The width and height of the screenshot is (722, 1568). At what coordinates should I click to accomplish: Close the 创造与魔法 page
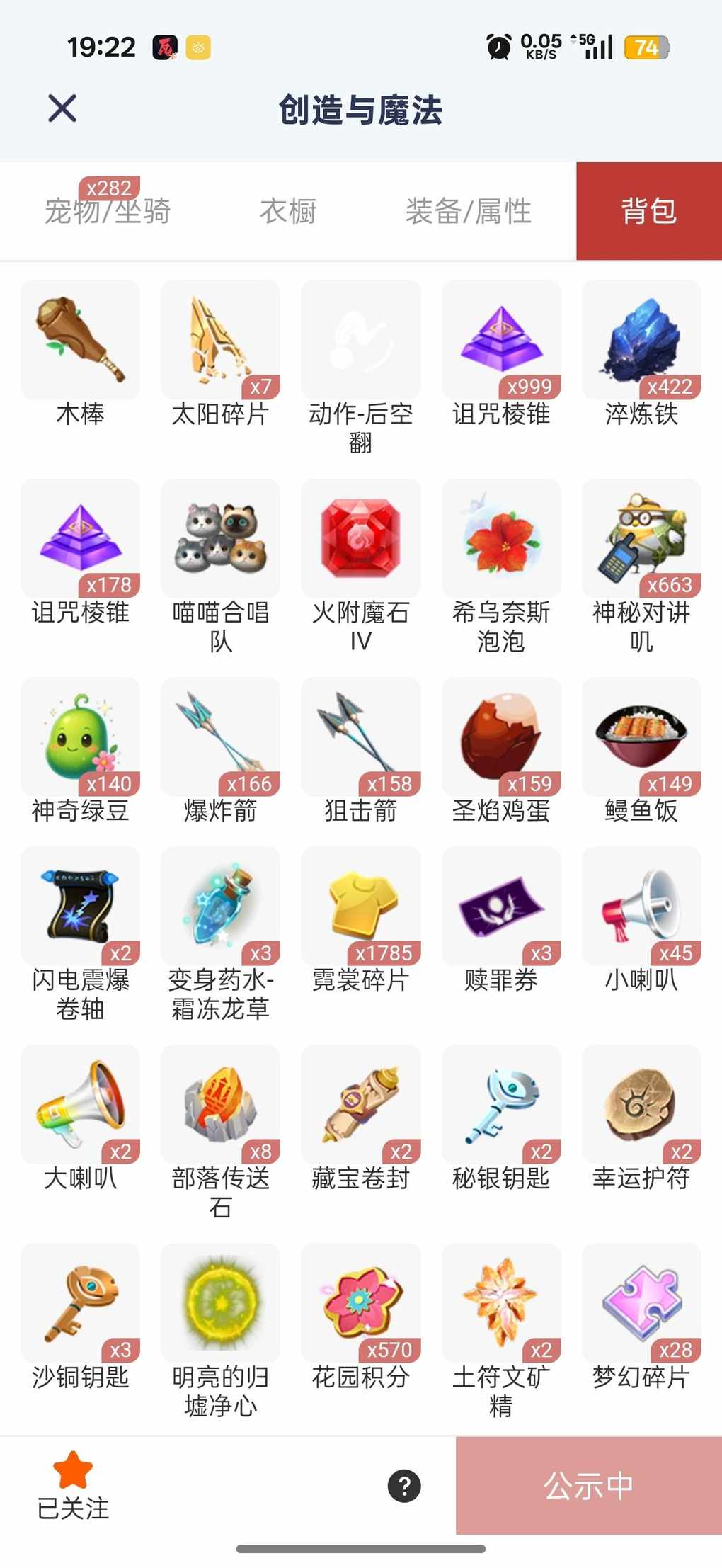[62, 108]
